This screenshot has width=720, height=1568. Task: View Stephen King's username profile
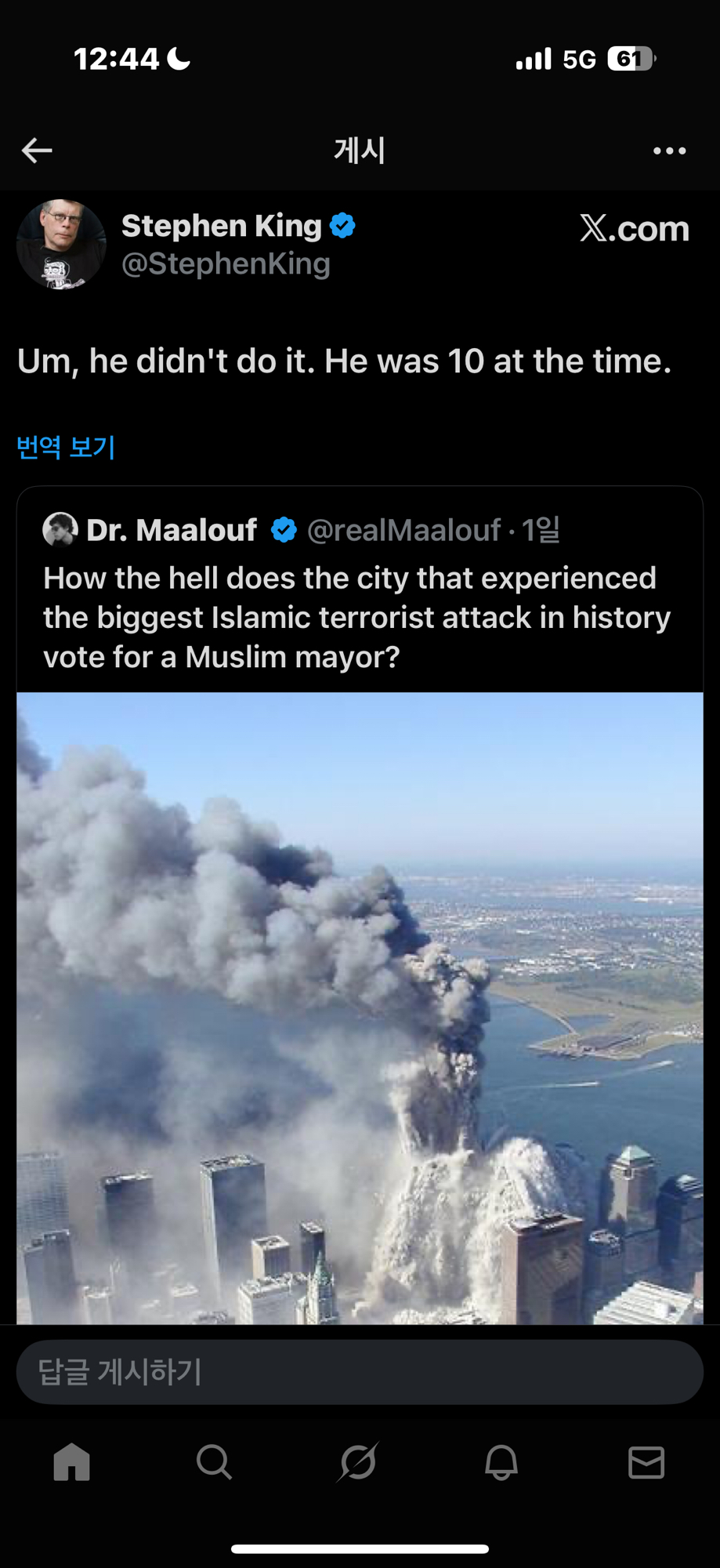click(x=226, y=264)
